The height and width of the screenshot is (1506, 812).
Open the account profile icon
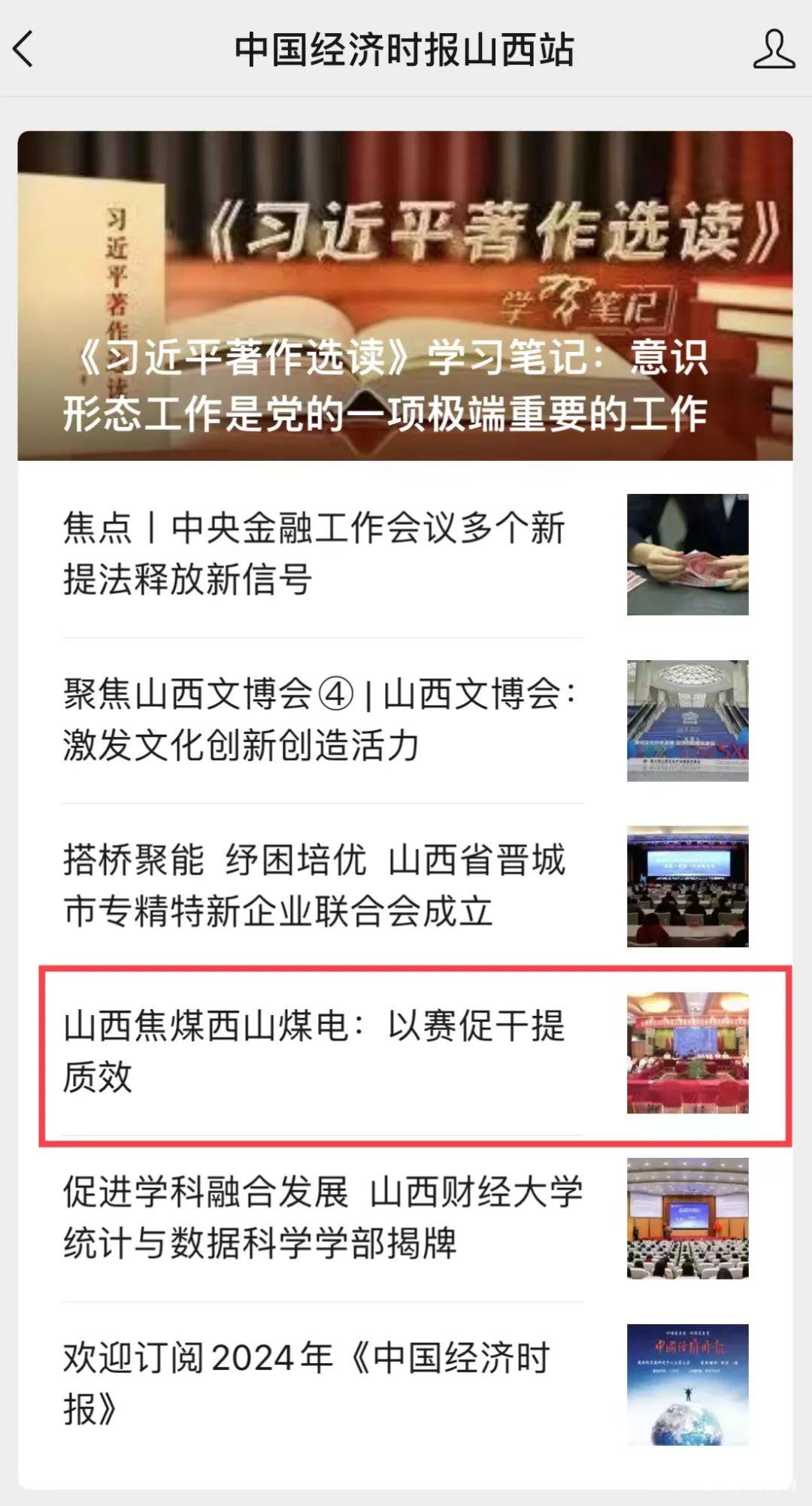click(x=774, y=50)
